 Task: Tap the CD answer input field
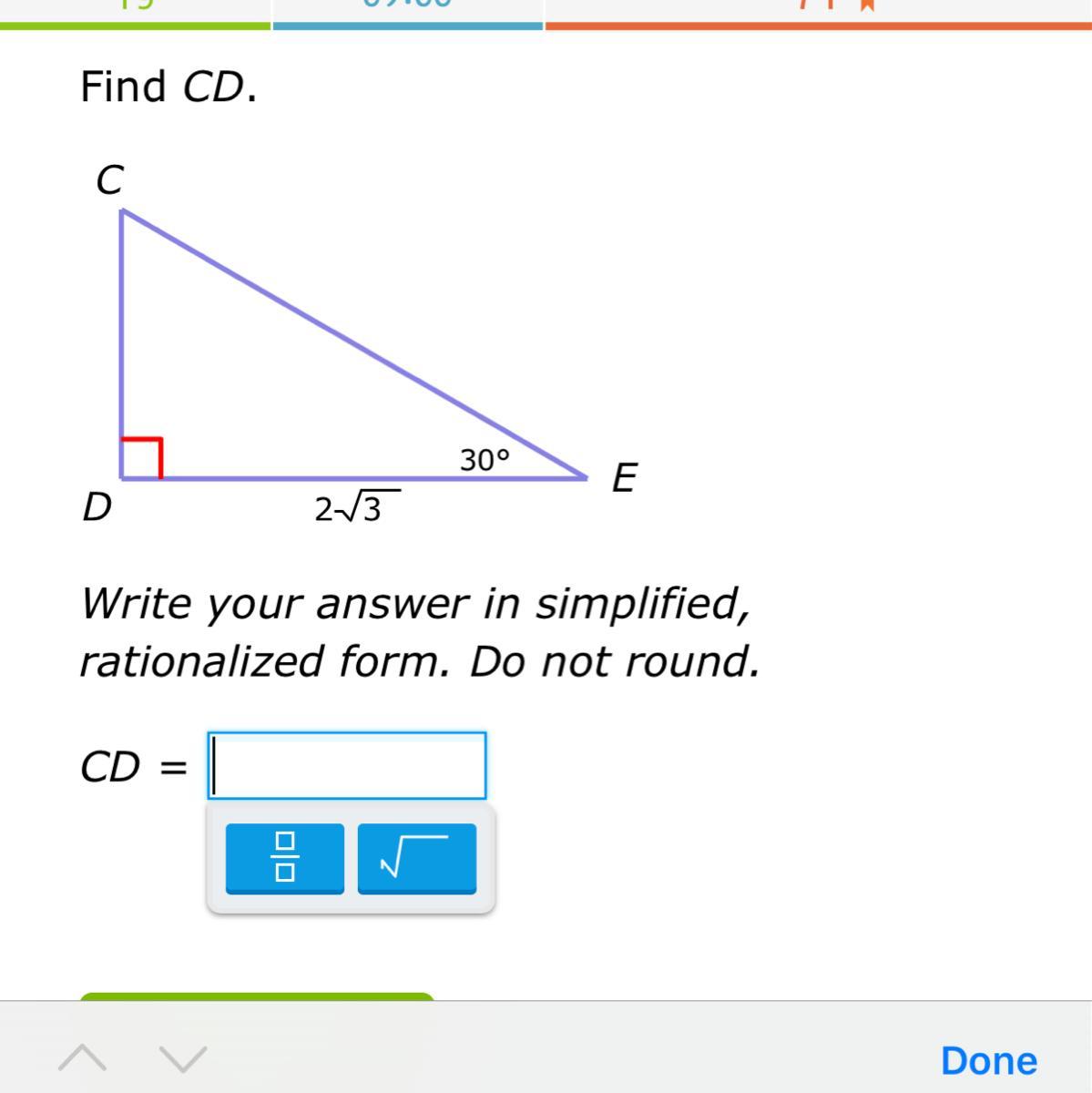click(x=347, y=766)
